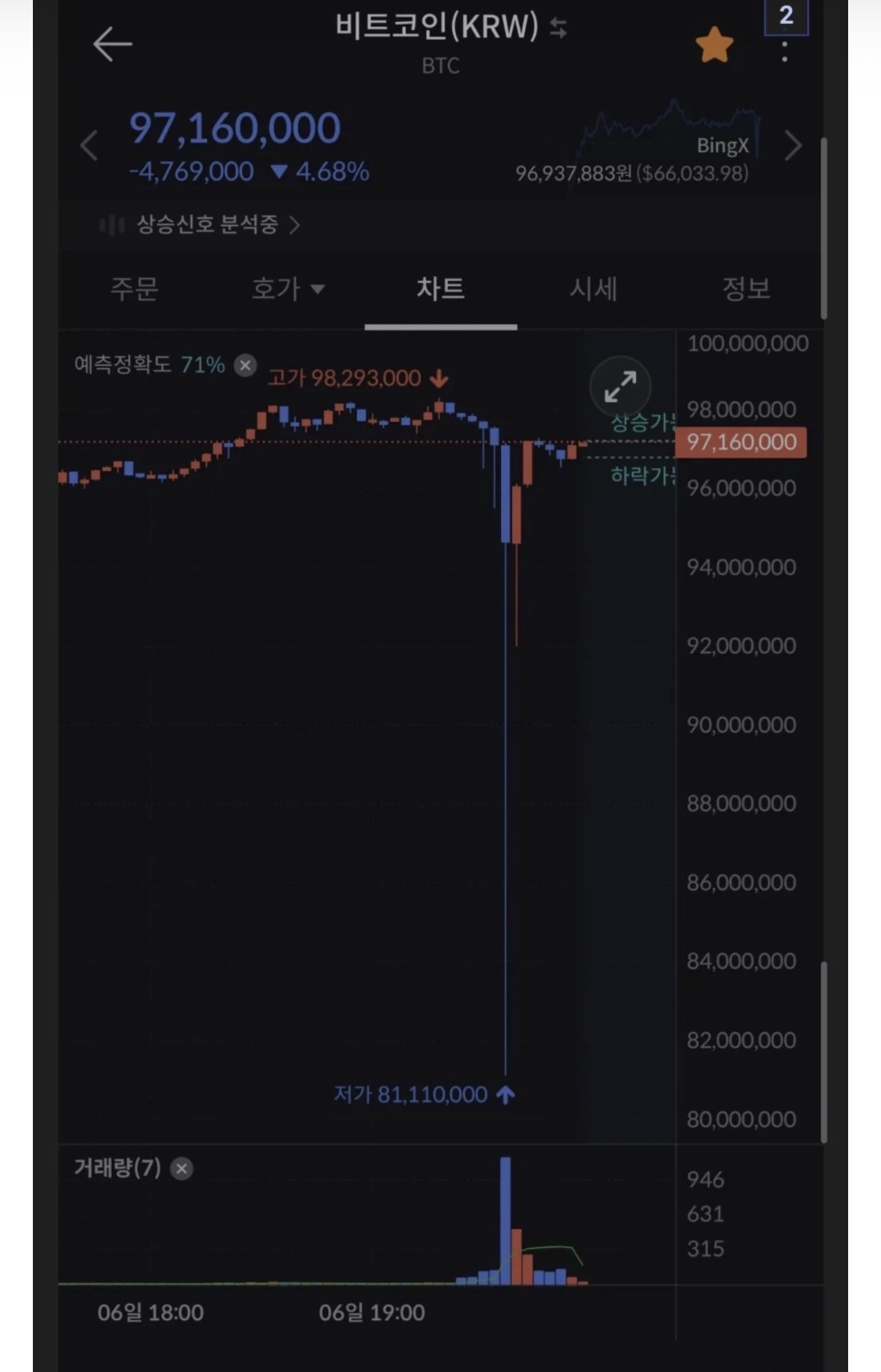Dismiss the 예측정확도 71% indicator

coord(245,364)
